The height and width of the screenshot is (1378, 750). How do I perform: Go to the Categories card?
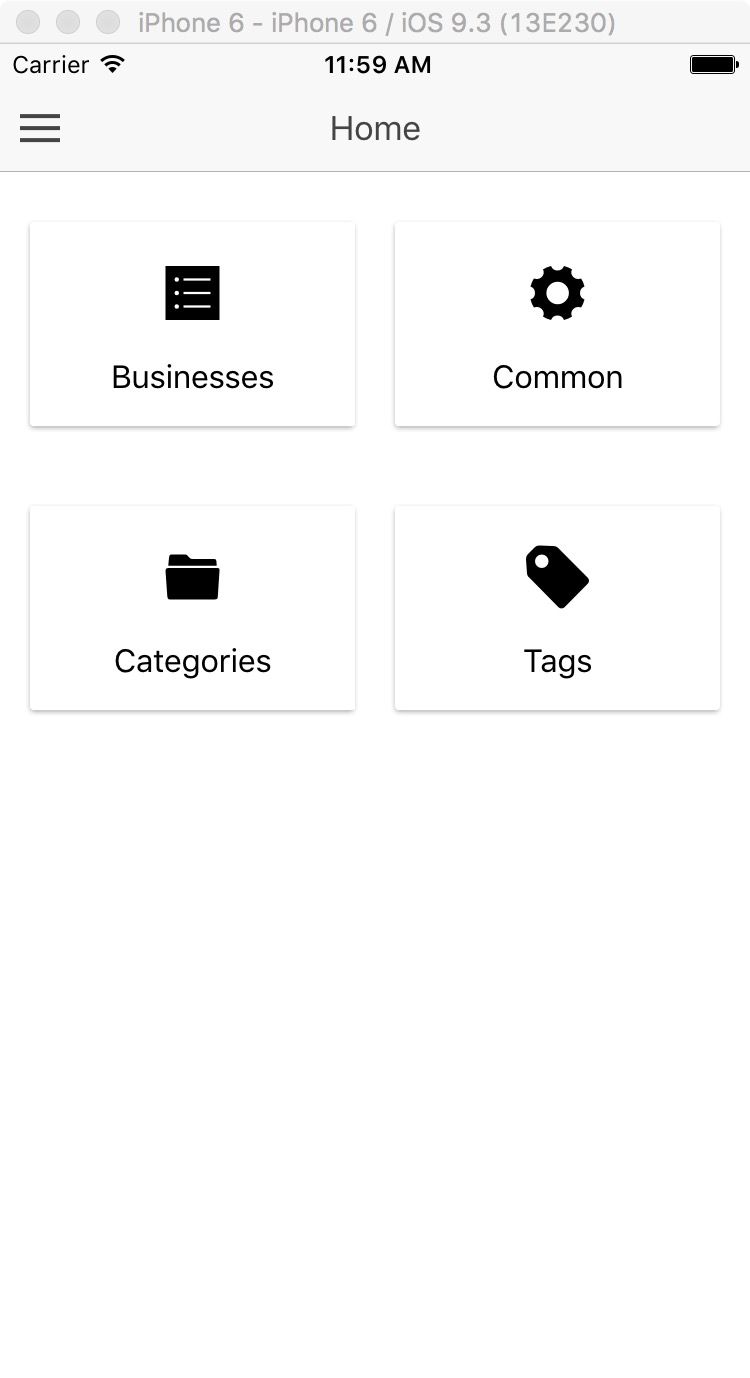tap(192, 608)
